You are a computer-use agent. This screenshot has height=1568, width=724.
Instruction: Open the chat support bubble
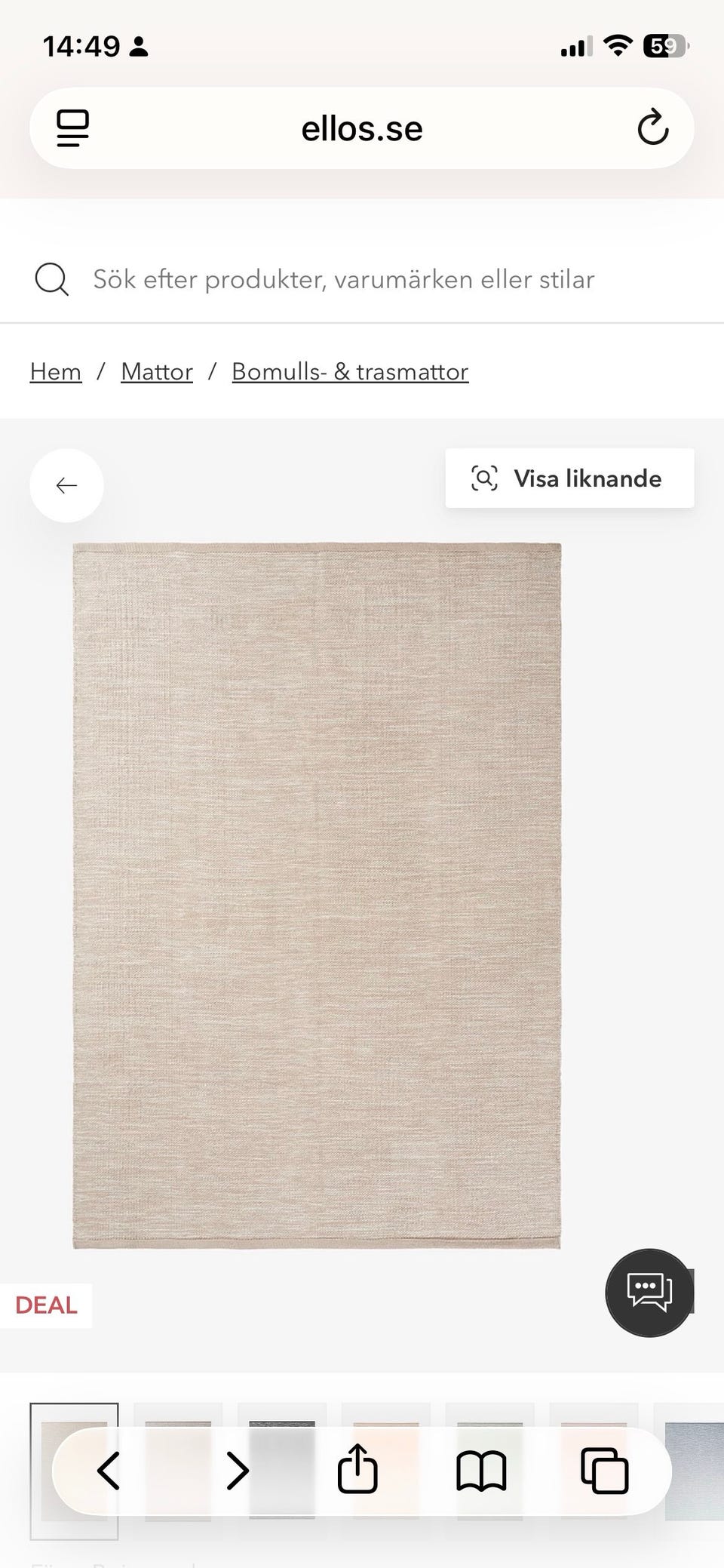tap(649, 1293)
